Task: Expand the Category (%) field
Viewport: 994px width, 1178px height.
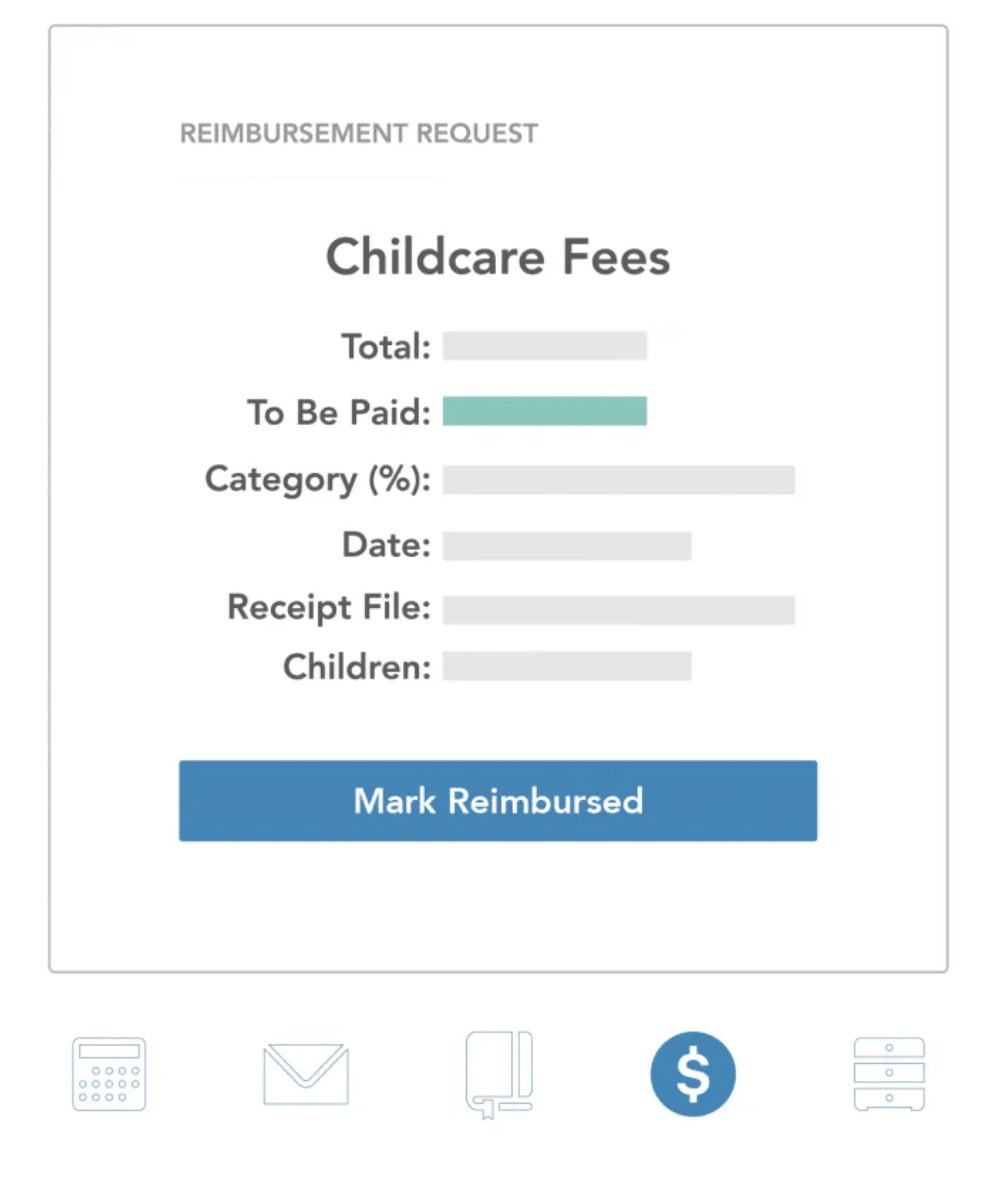Action: point(619,480)
